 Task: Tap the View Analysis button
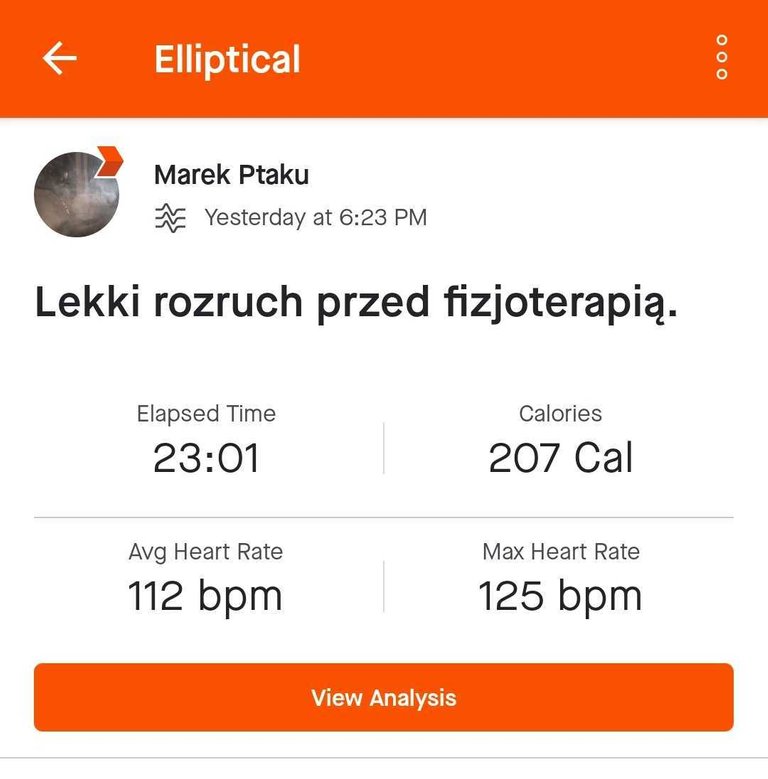click(x=383, y=697)
